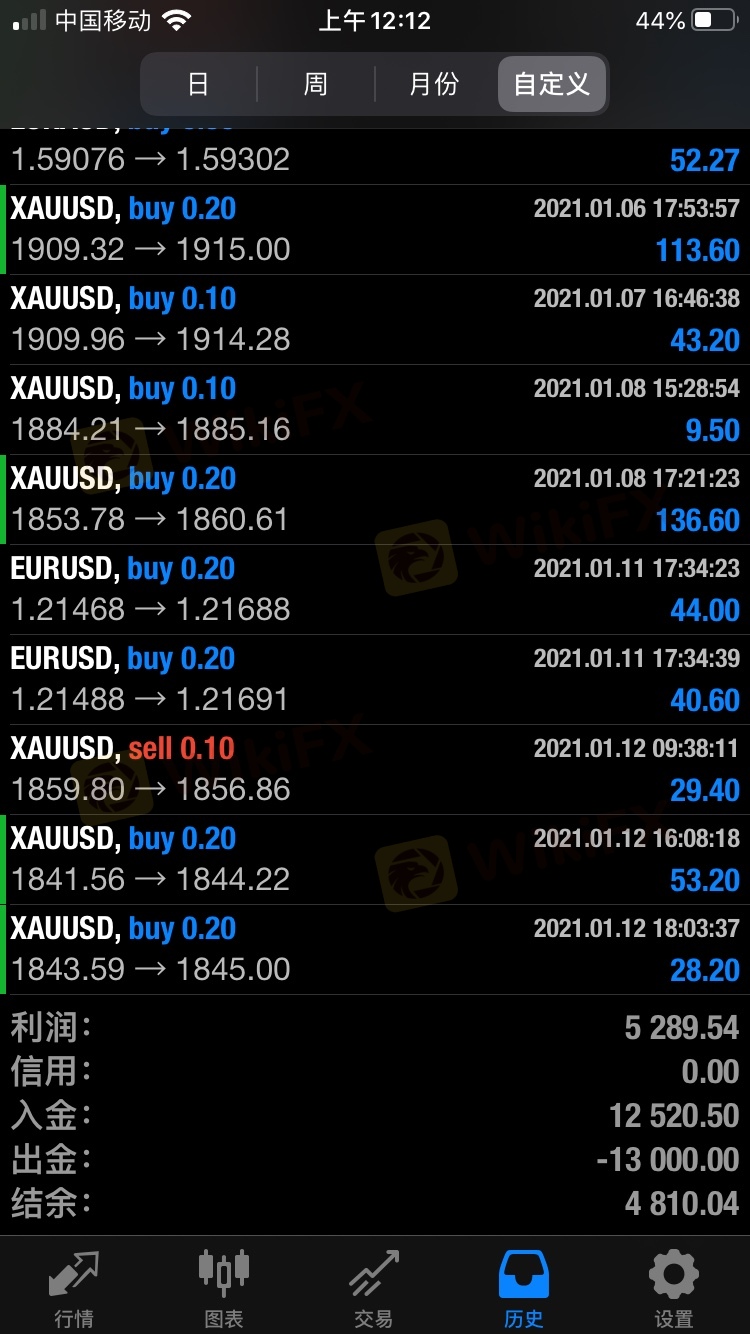View the EURUSD trade with profit 40.60
The height and width of the screenshot is (1334, 750).
(375, 680)
